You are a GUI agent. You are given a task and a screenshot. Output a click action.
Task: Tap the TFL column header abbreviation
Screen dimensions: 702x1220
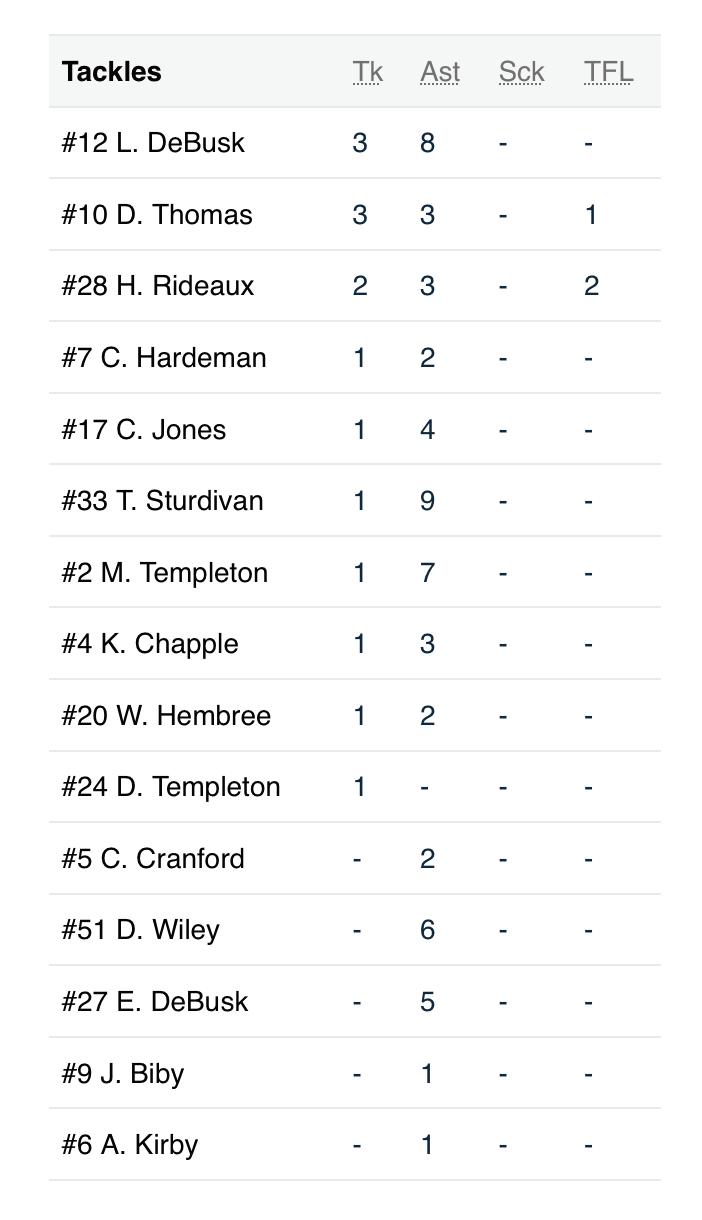(608, 72)
